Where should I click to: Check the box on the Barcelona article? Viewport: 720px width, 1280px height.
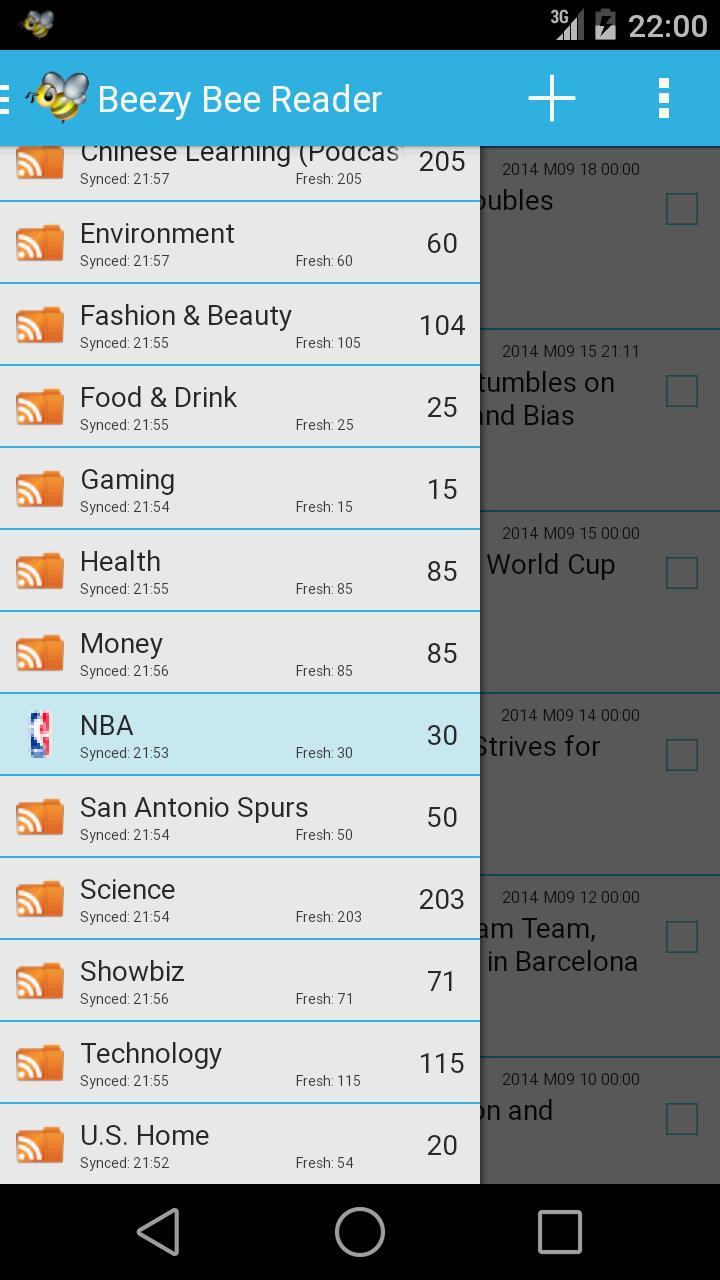pyautogui.click(x=681, y=937)
